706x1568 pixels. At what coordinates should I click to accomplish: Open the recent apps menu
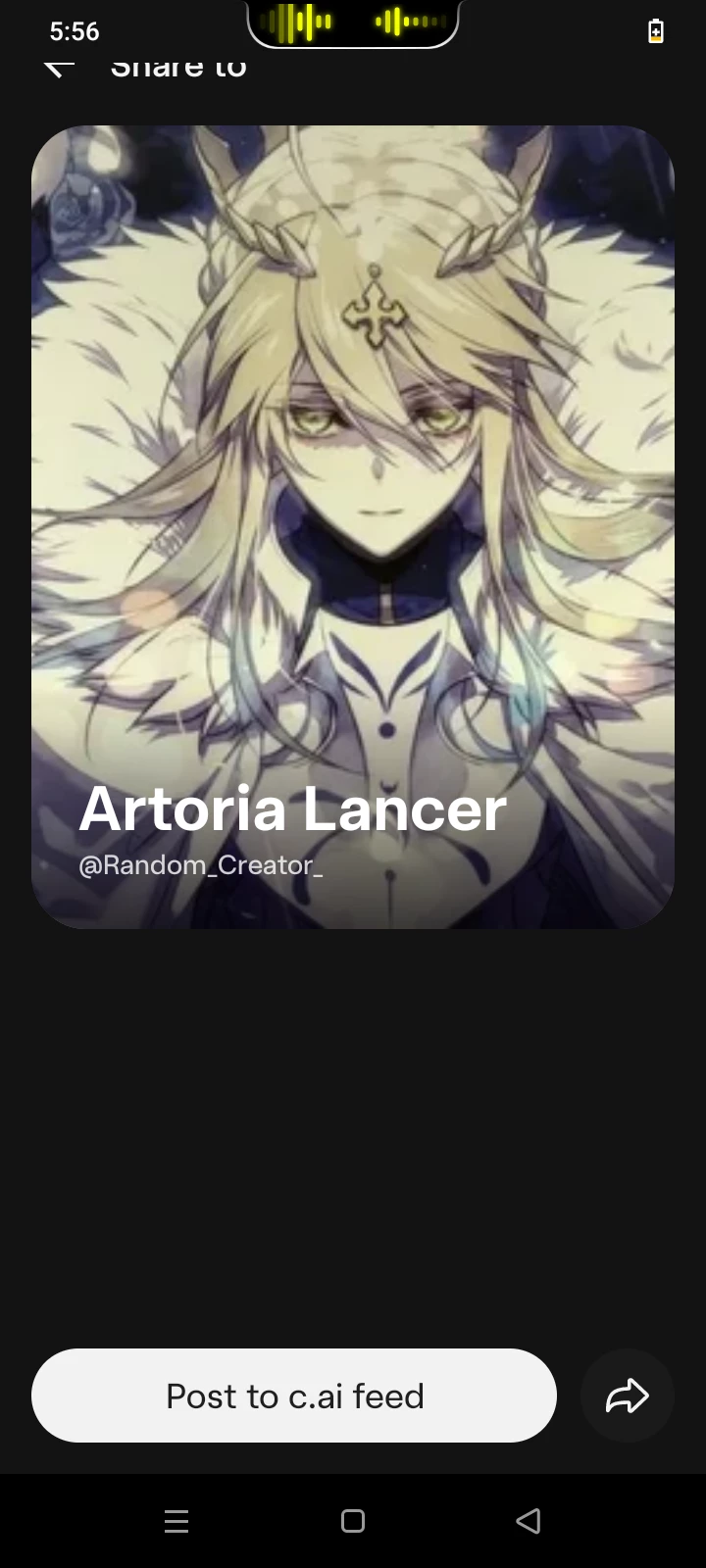(x=176, y=1521)
